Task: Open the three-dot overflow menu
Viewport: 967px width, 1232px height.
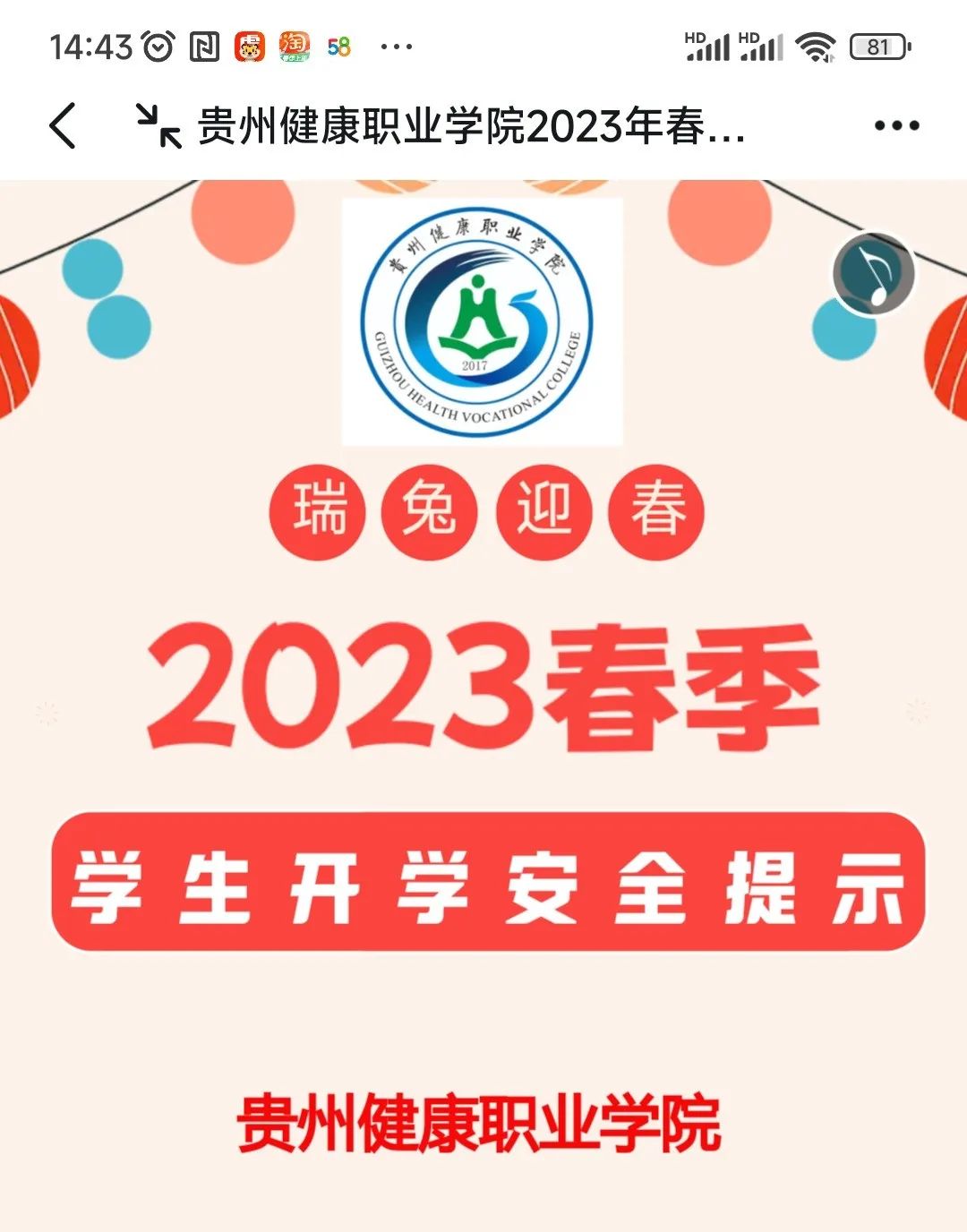Action: click(x=896, y=126)
